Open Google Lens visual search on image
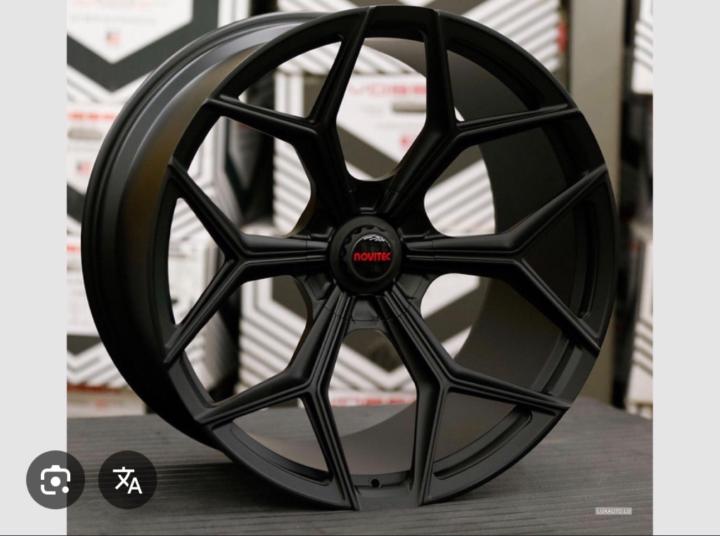Screen dimensions: 720x536 pyautogui.click(x=55, y=480)
